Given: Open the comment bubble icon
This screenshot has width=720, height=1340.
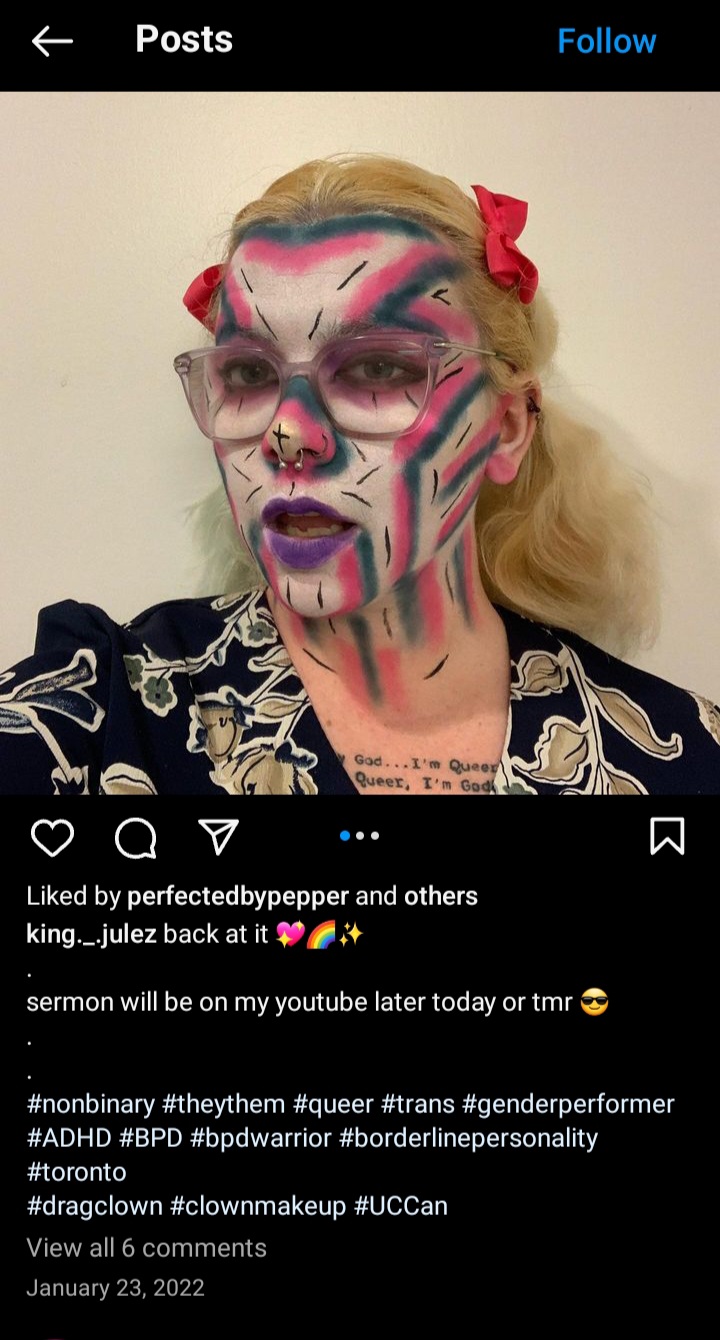Looking at the screenshot, I should [x=135, y=837].
